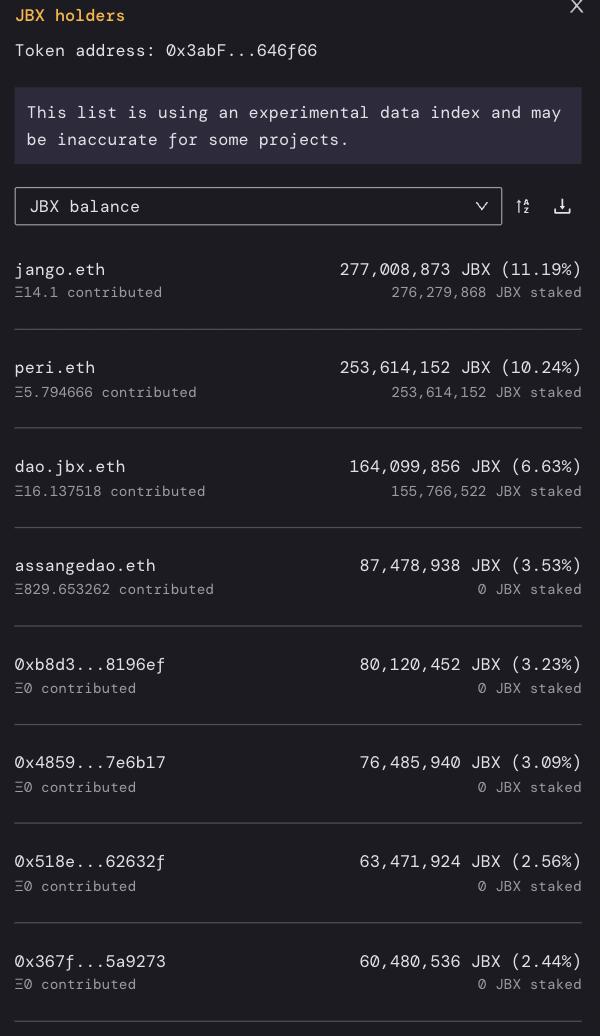Download the holders list

[562, 206]
